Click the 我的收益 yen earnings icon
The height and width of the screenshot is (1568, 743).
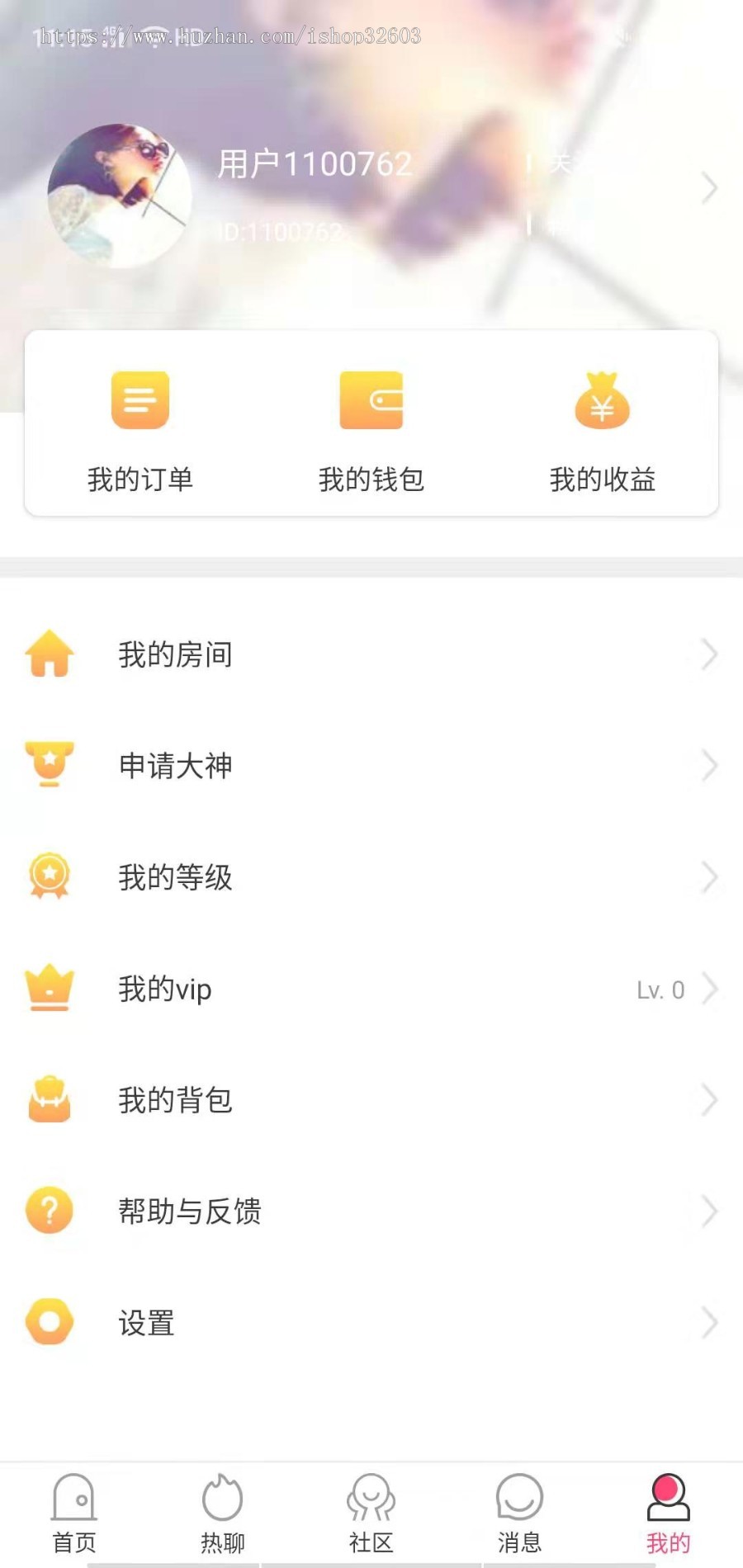[602, 401]
